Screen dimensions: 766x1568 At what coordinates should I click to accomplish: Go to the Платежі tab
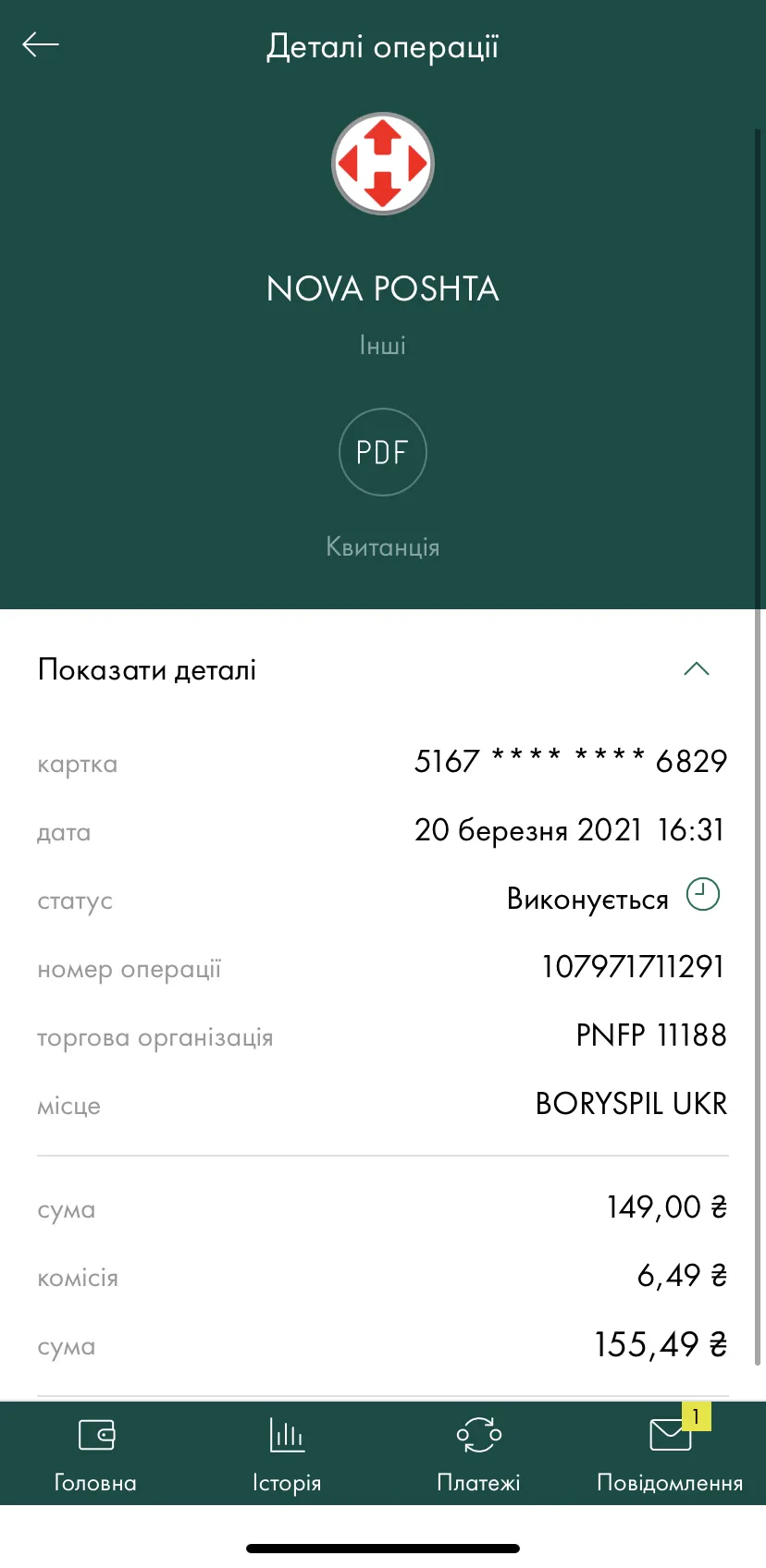click(478, 1454)
